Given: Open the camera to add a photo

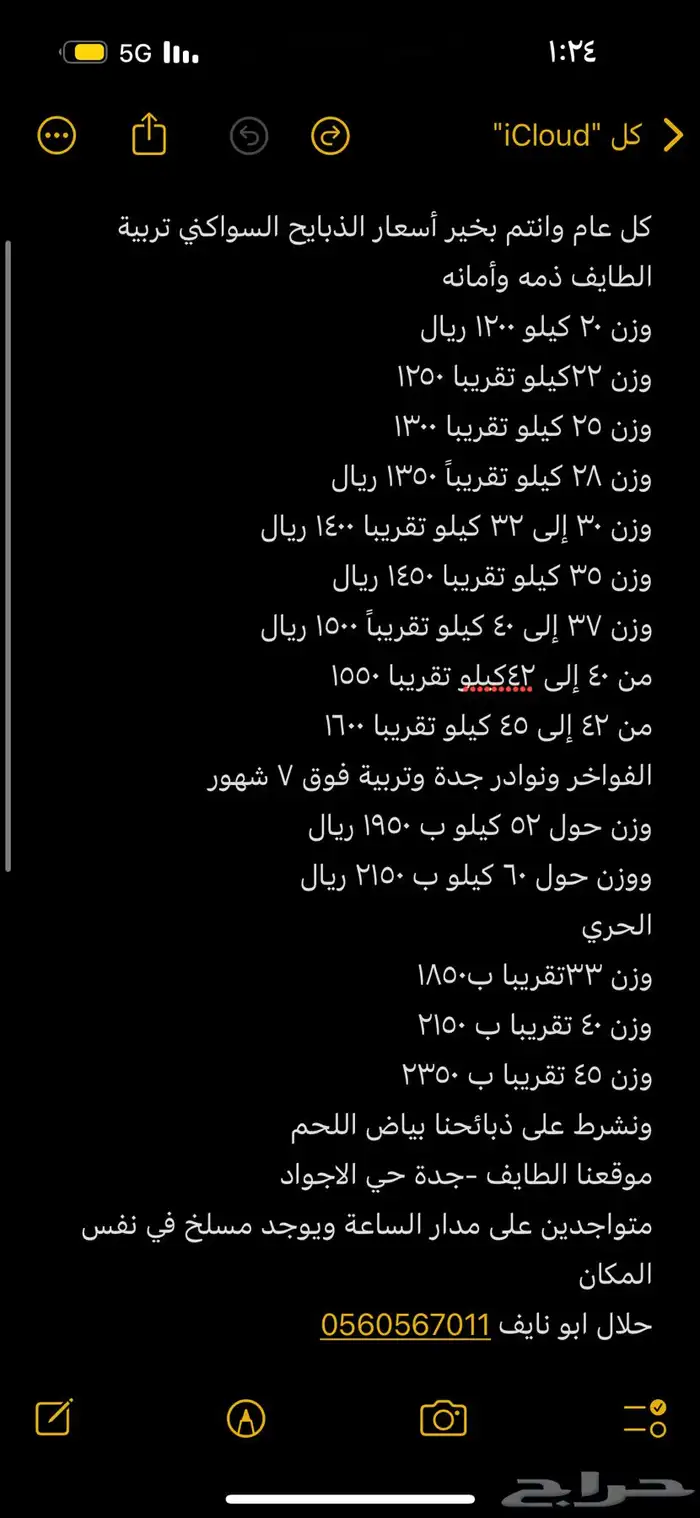Looking at the screenshot, I should click(443, 1417).
